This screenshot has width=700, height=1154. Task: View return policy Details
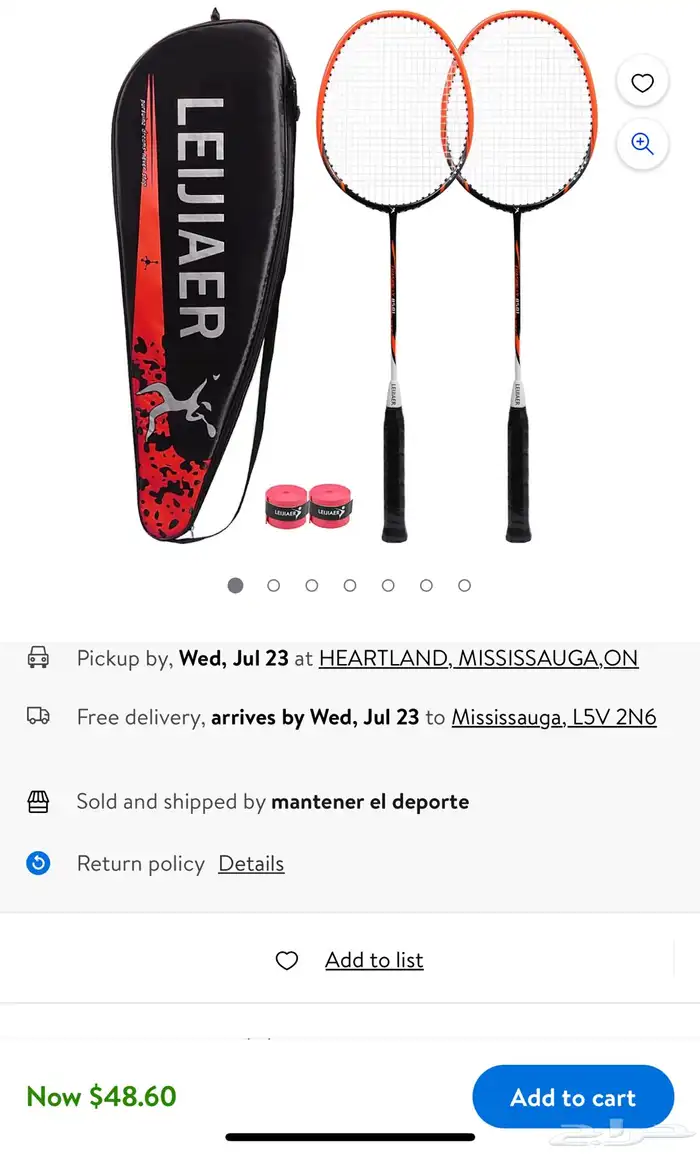(251, 864)
